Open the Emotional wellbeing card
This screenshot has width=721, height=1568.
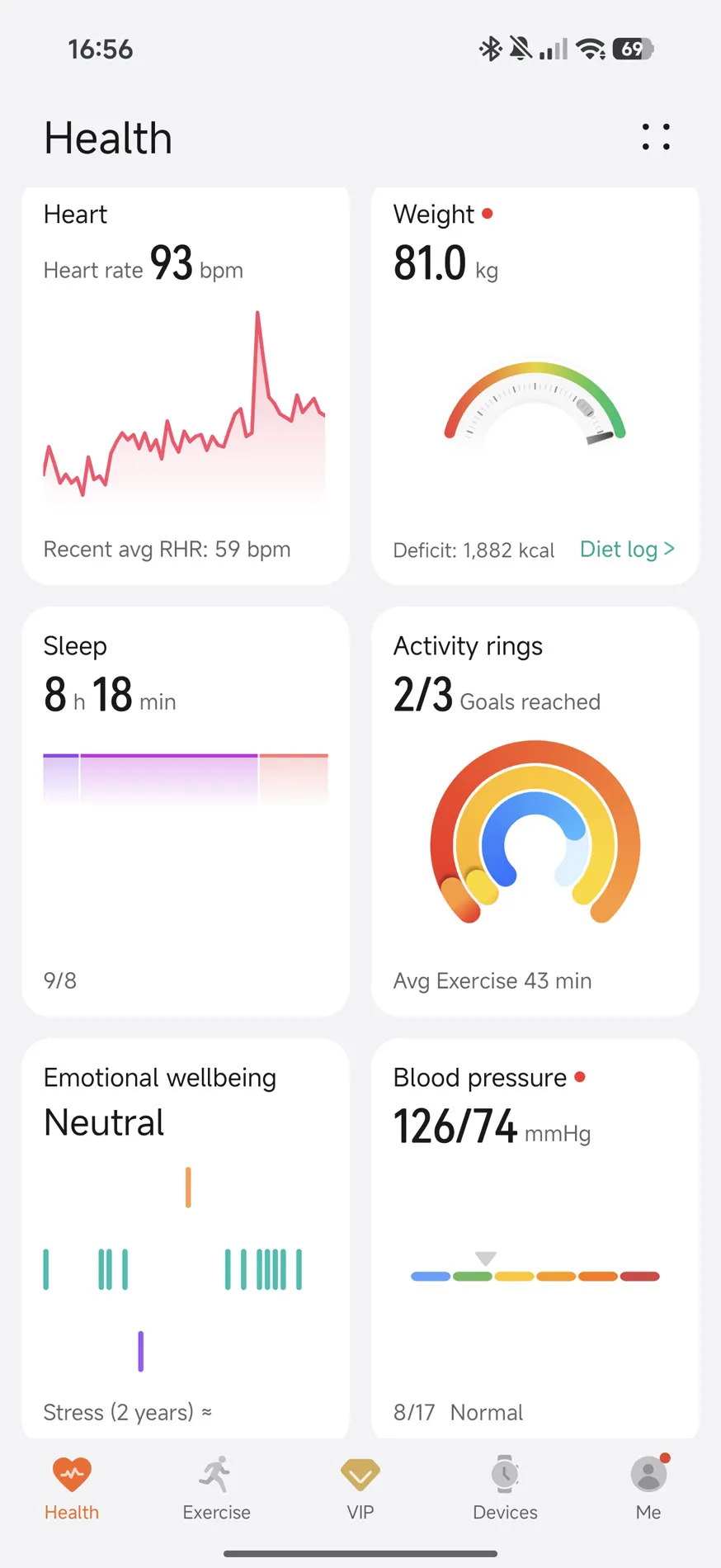186,1240
